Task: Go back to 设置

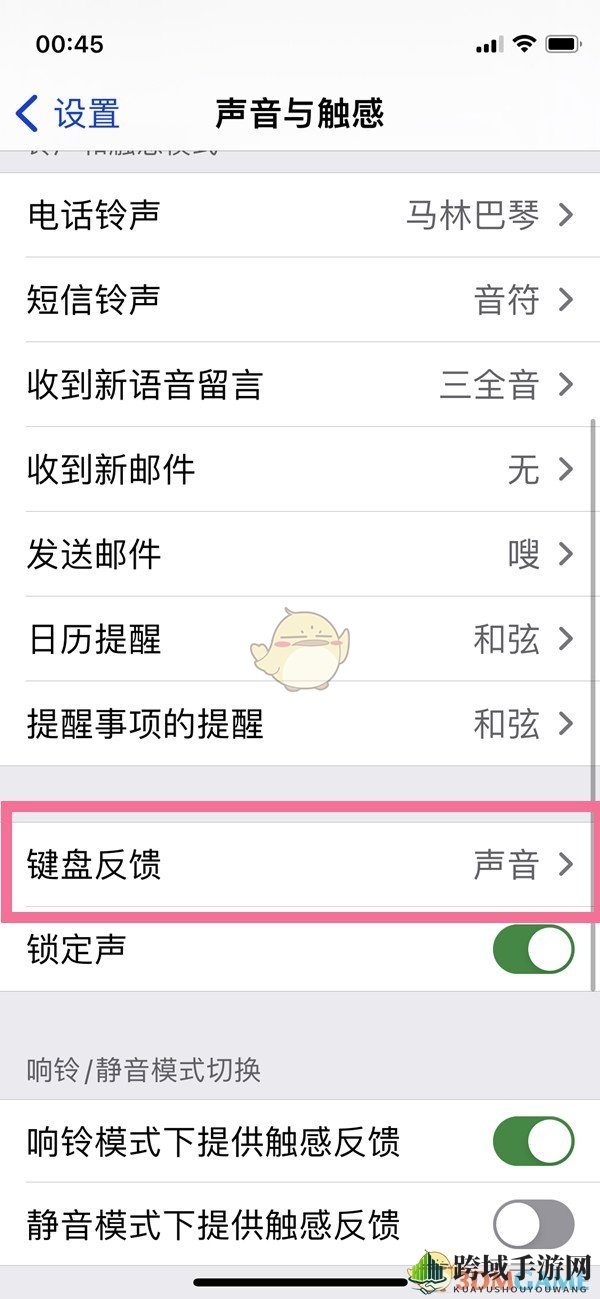Action: coord(68,113)
